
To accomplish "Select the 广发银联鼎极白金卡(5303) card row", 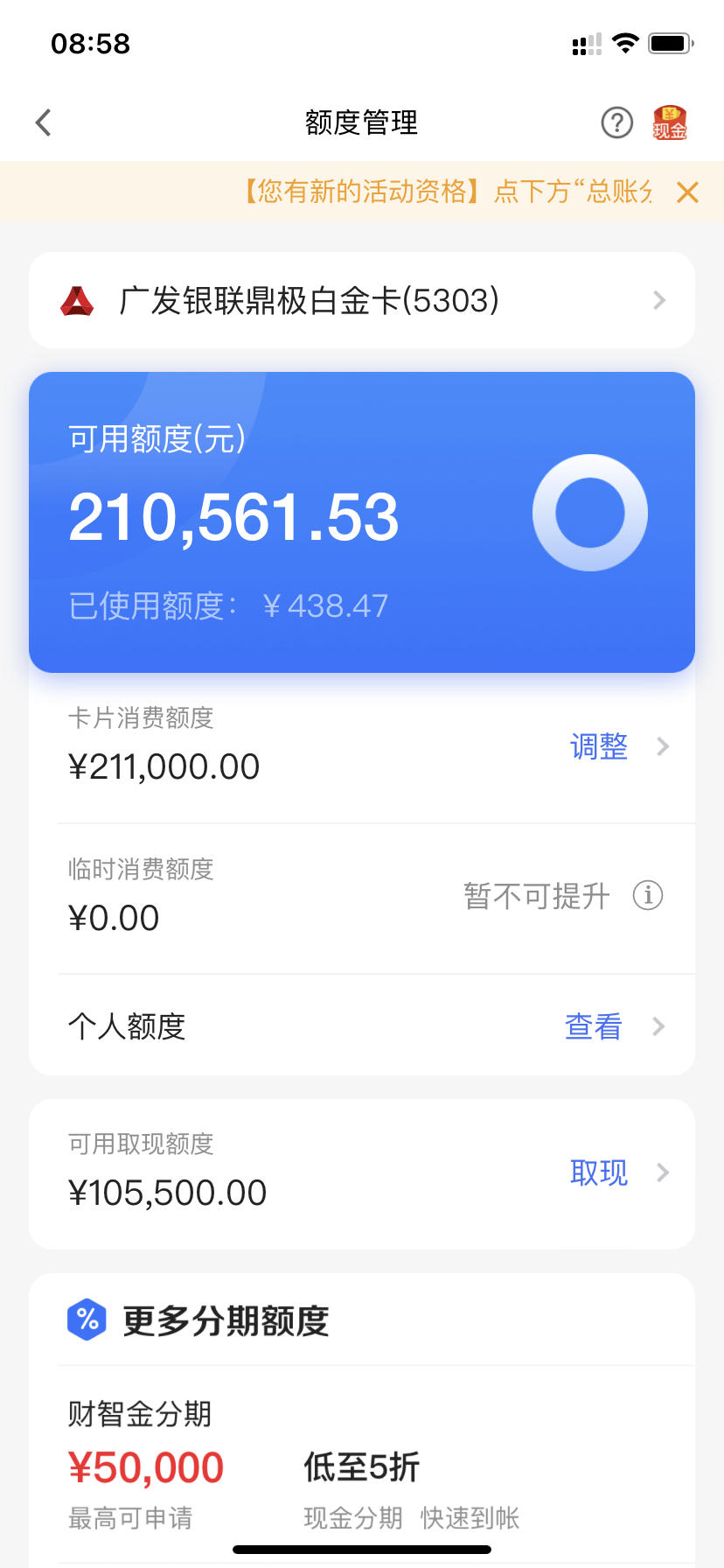I will [x=362, y=300].
